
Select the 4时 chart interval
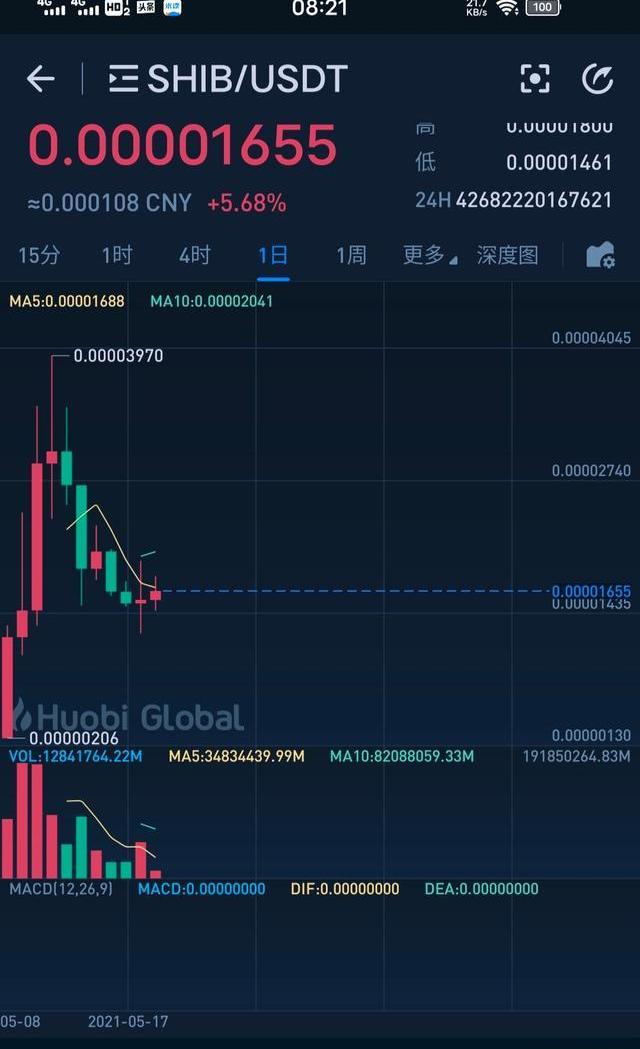[x=195, y=255]
